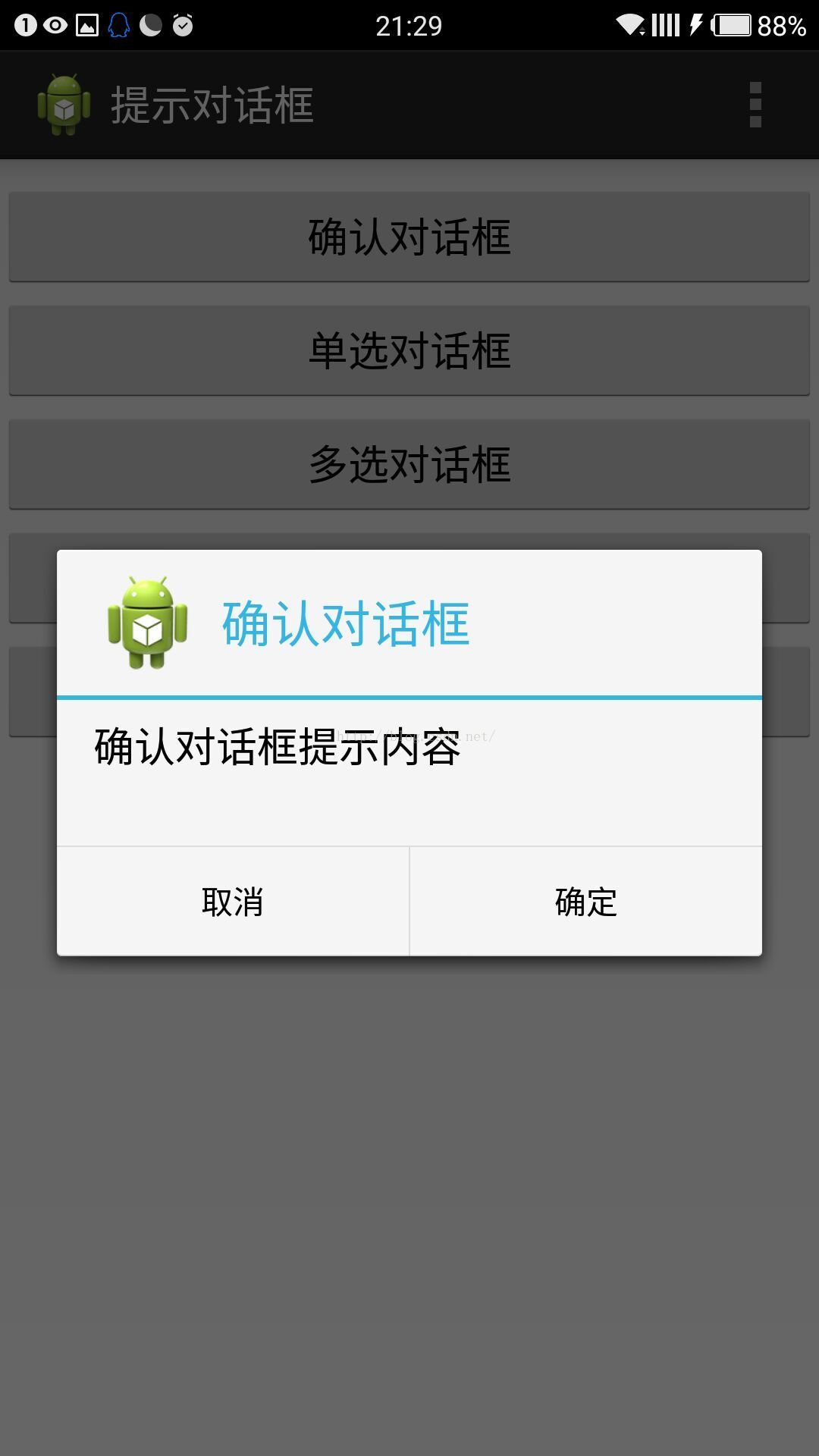Image resolution: width=819 pixels, height=1456 pixels.
Task: Open the overflow menu in app bar
Action: [755, 105]
